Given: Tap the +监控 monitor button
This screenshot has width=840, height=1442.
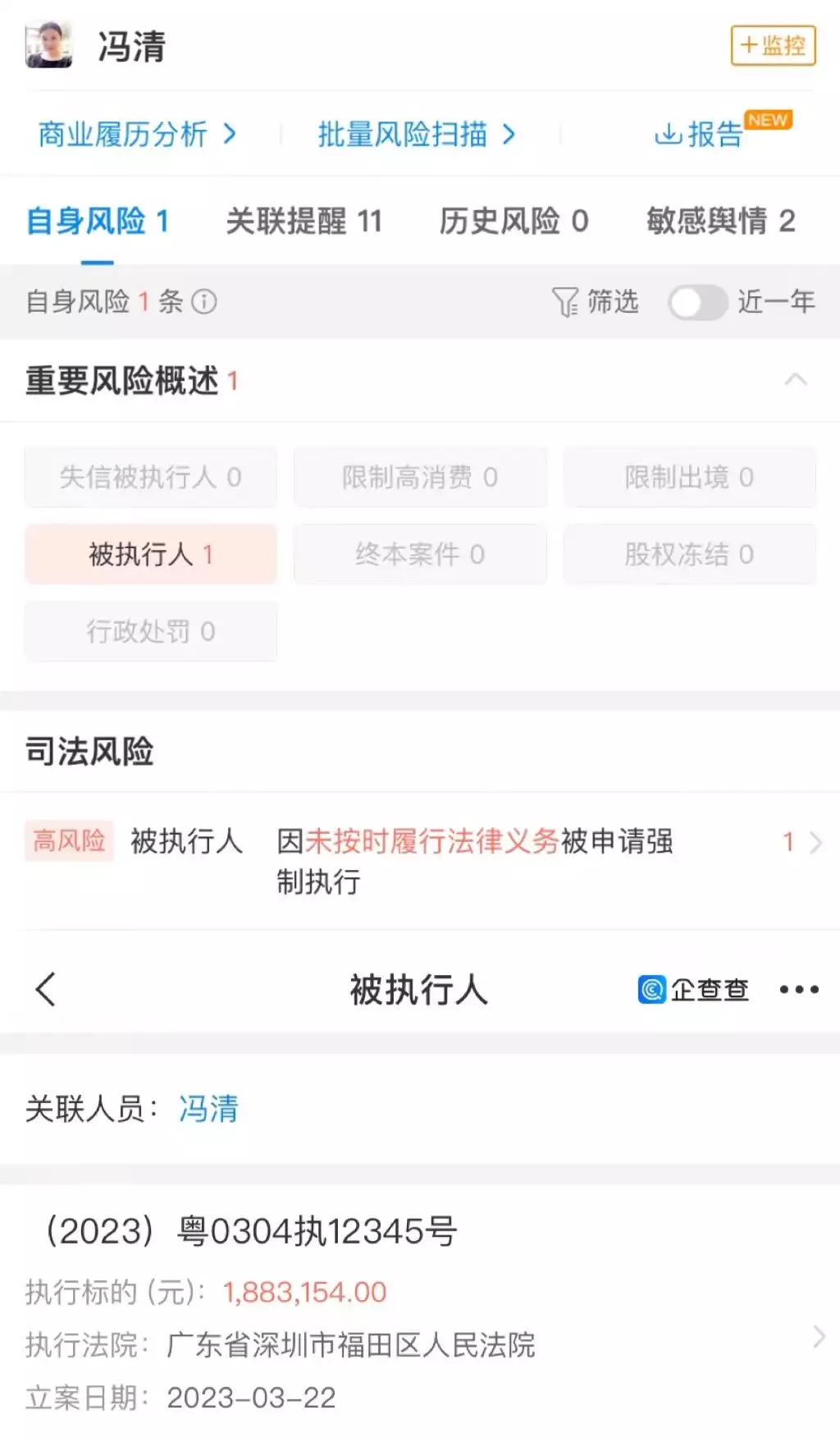Looking at the screenshot, I should [x=773, y=45].
